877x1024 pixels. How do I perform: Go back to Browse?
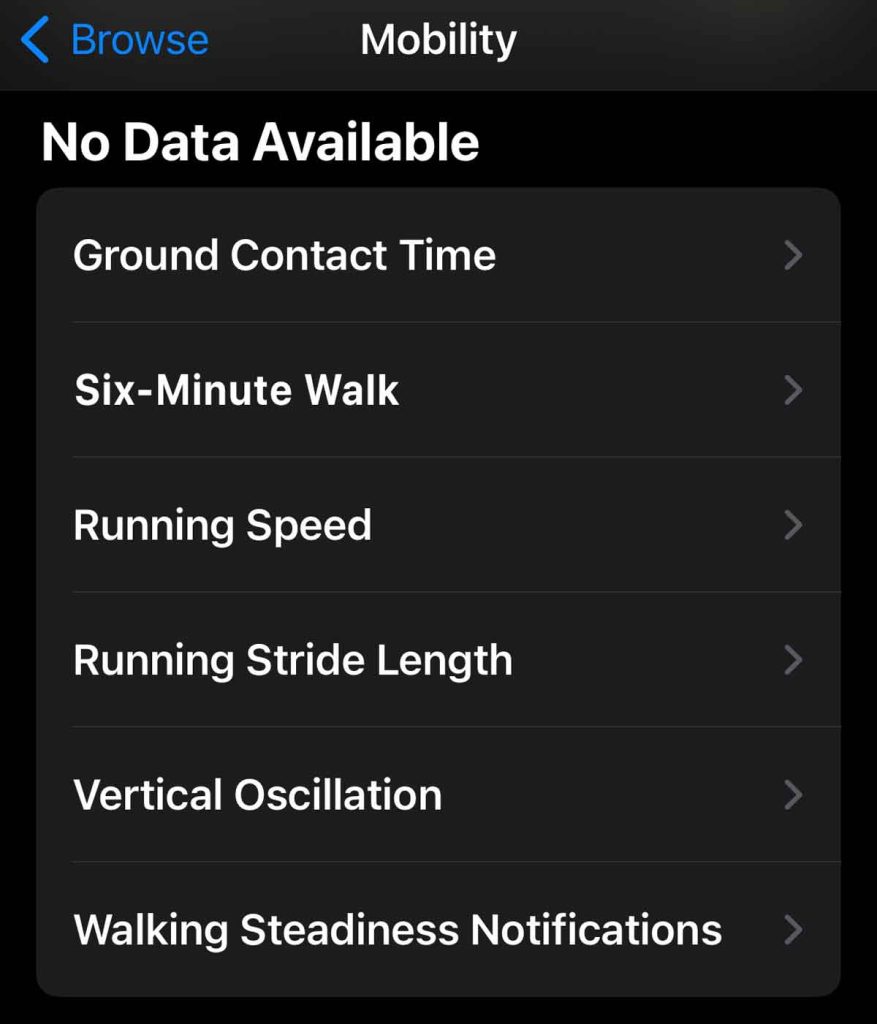pyautogui.click(x=115, y=41)
